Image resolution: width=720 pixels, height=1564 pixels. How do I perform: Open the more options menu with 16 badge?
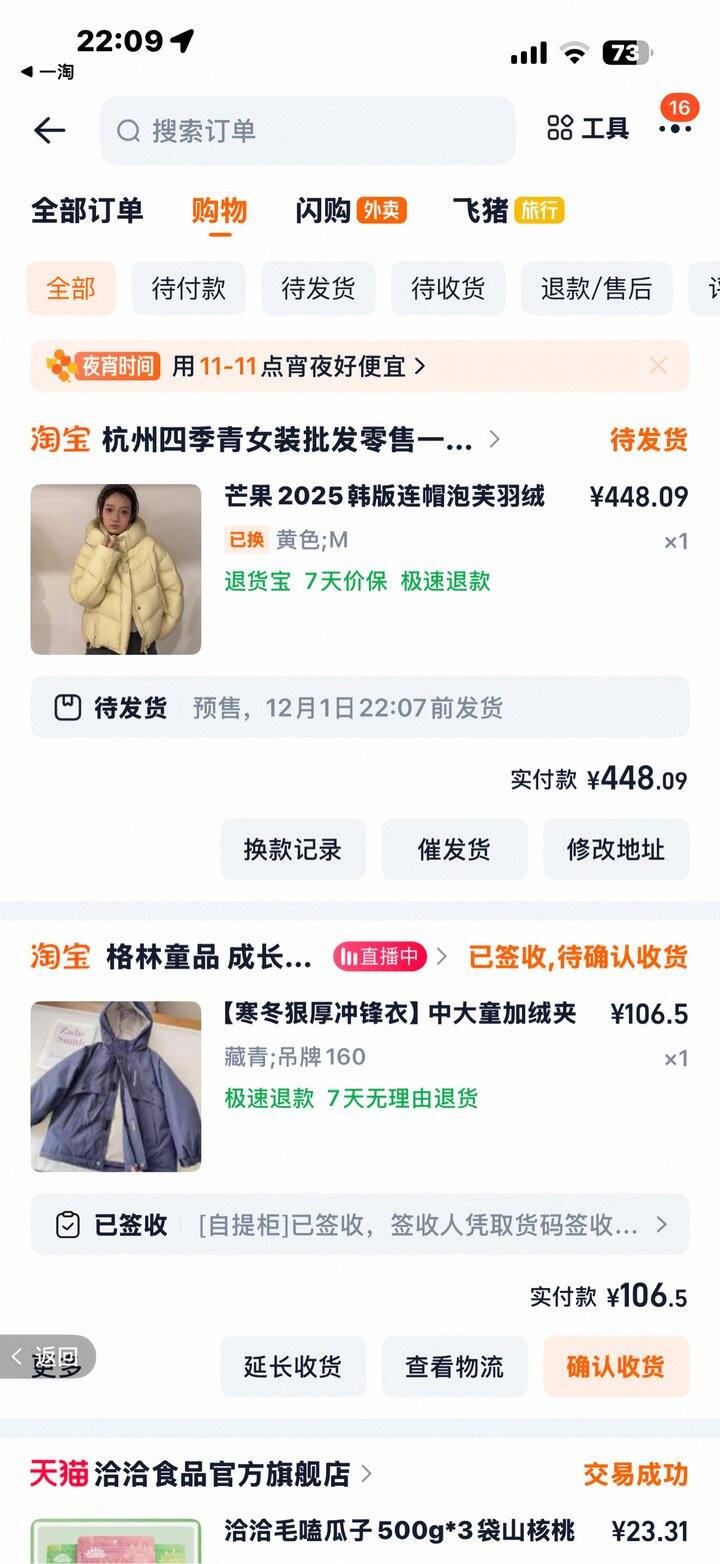click(675, 129)
